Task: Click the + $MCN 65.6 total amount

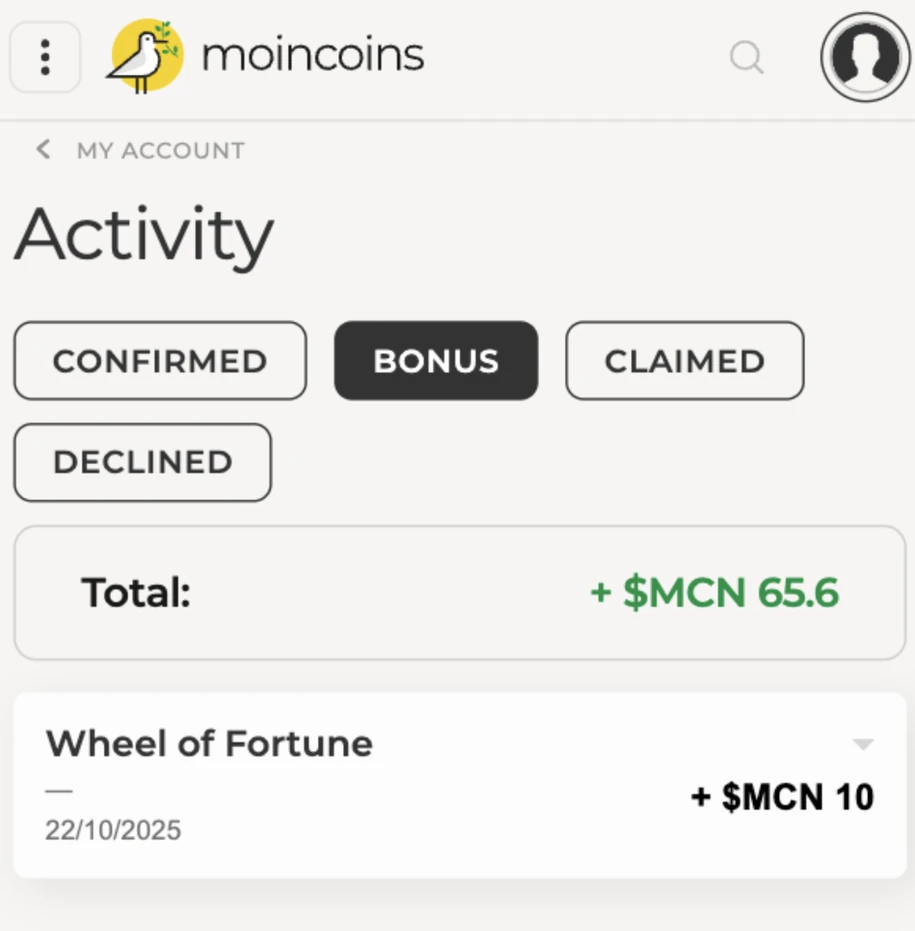Action: click(714, 592)
